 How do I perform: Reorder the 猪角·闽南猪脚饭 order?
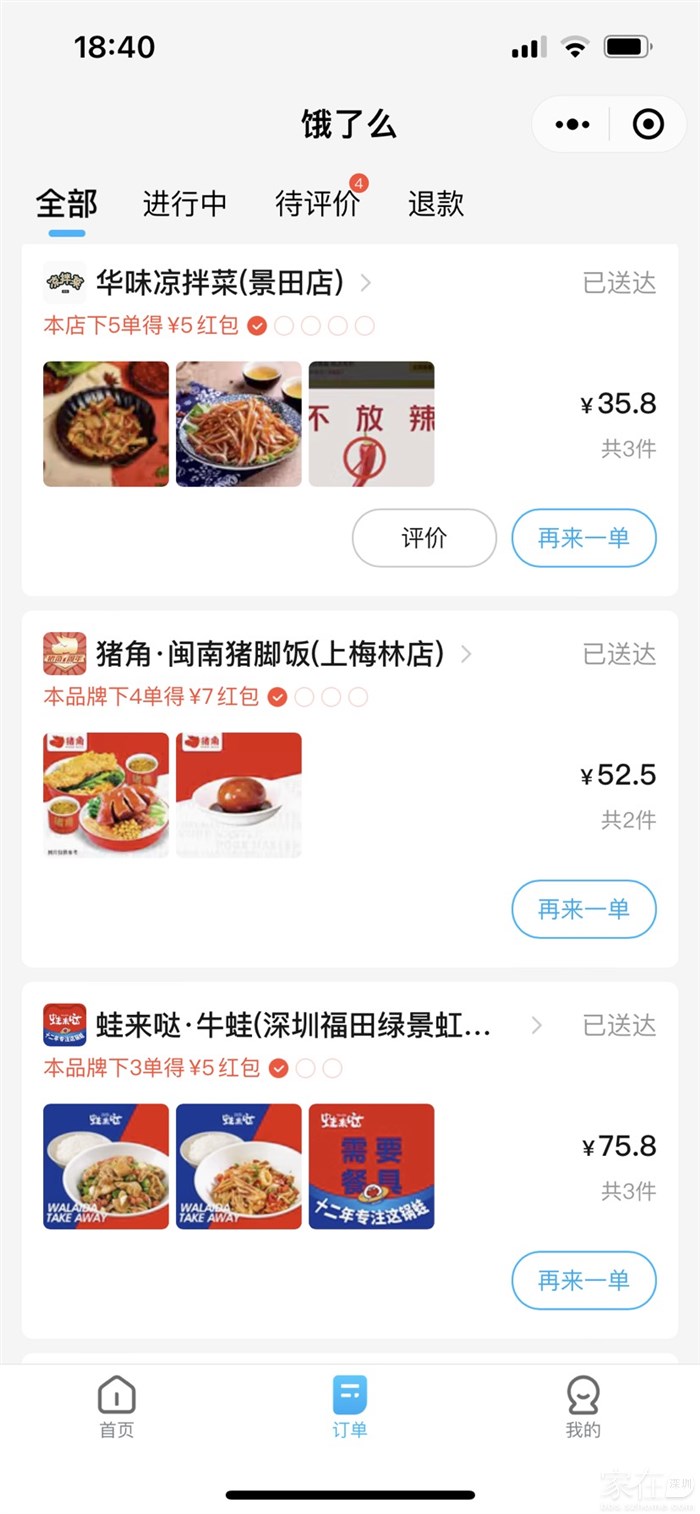click(x=584, y=909)
